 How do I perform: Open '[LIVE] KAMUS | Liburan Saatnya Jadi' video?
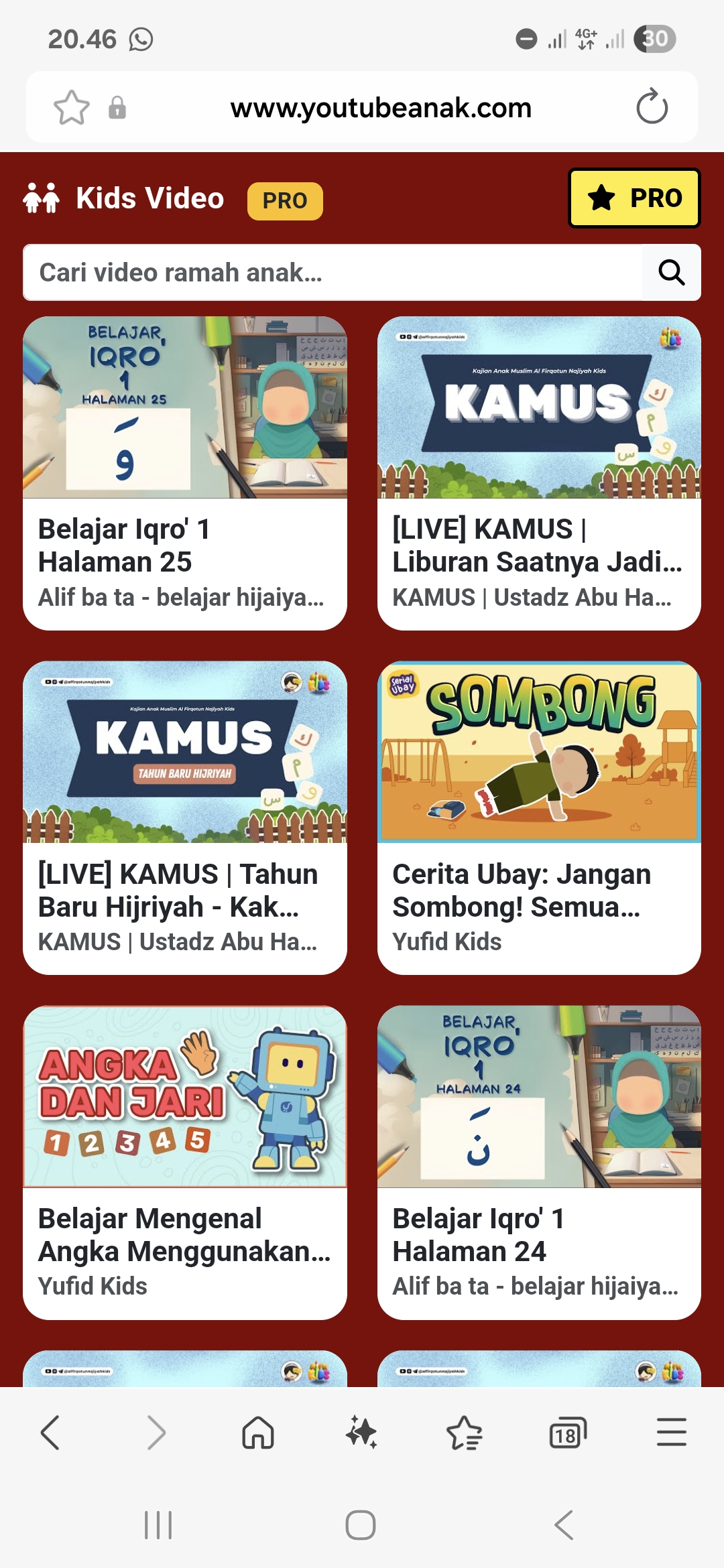[x=539, y=473]
